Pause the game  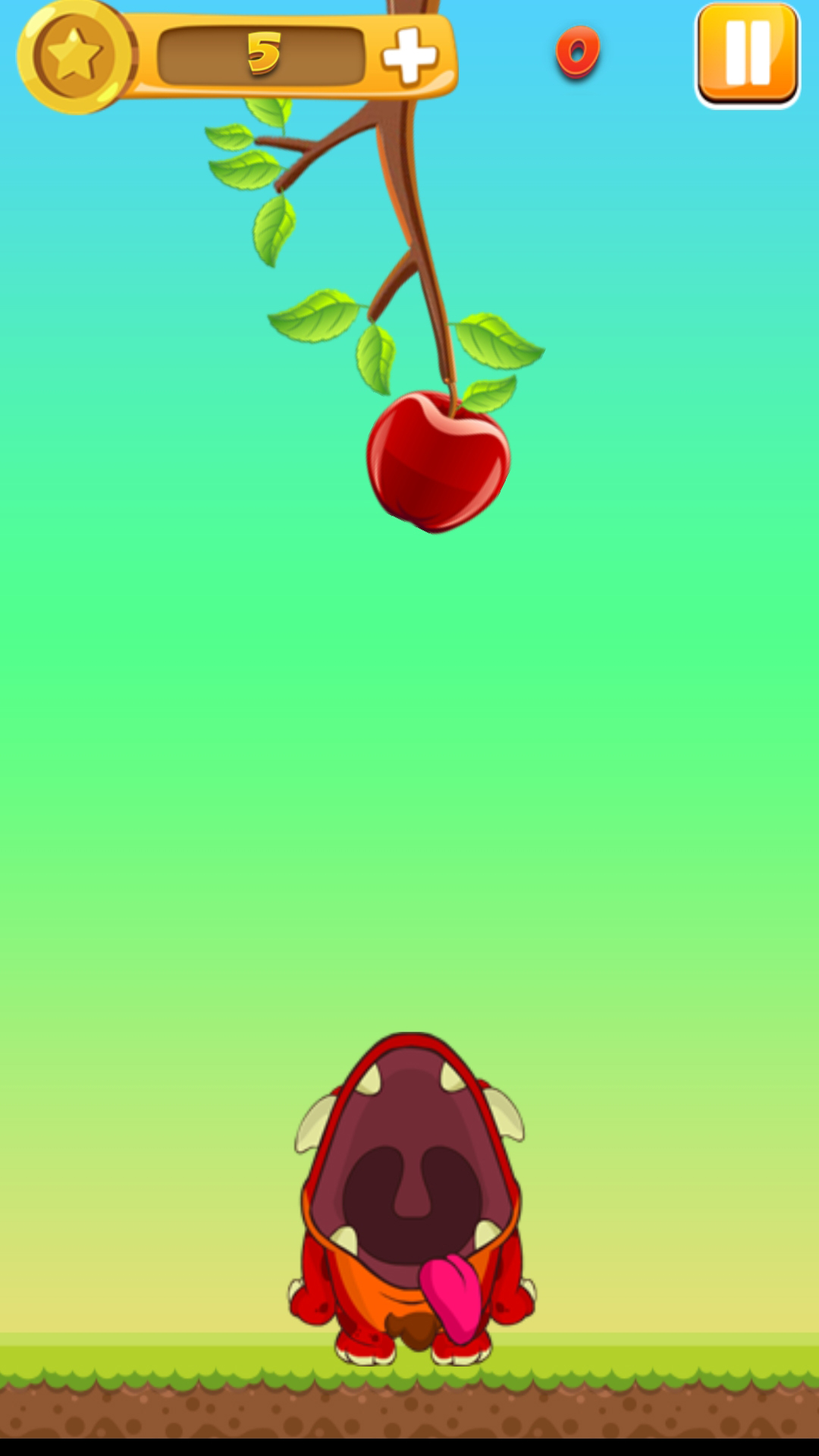tap(748, 55)
